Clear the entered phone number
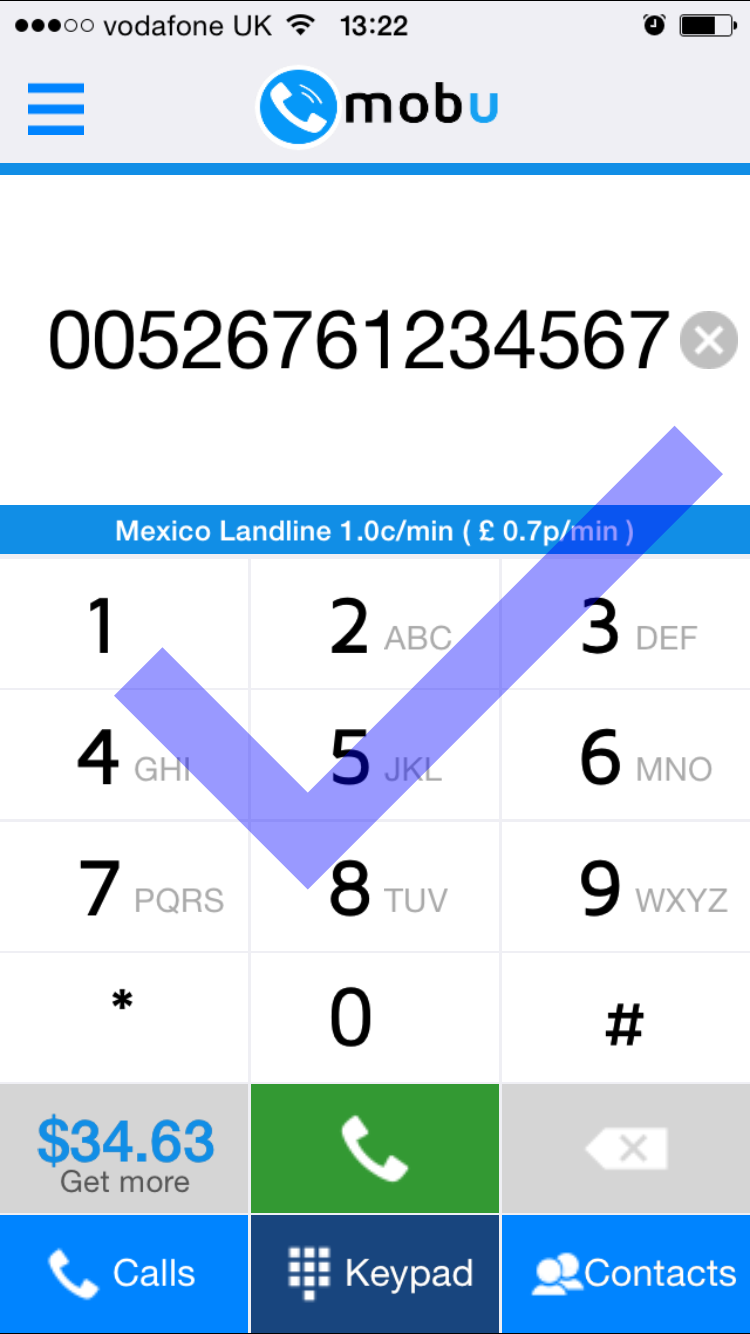This screenshot has height=1334, width=750. point(708,341)
